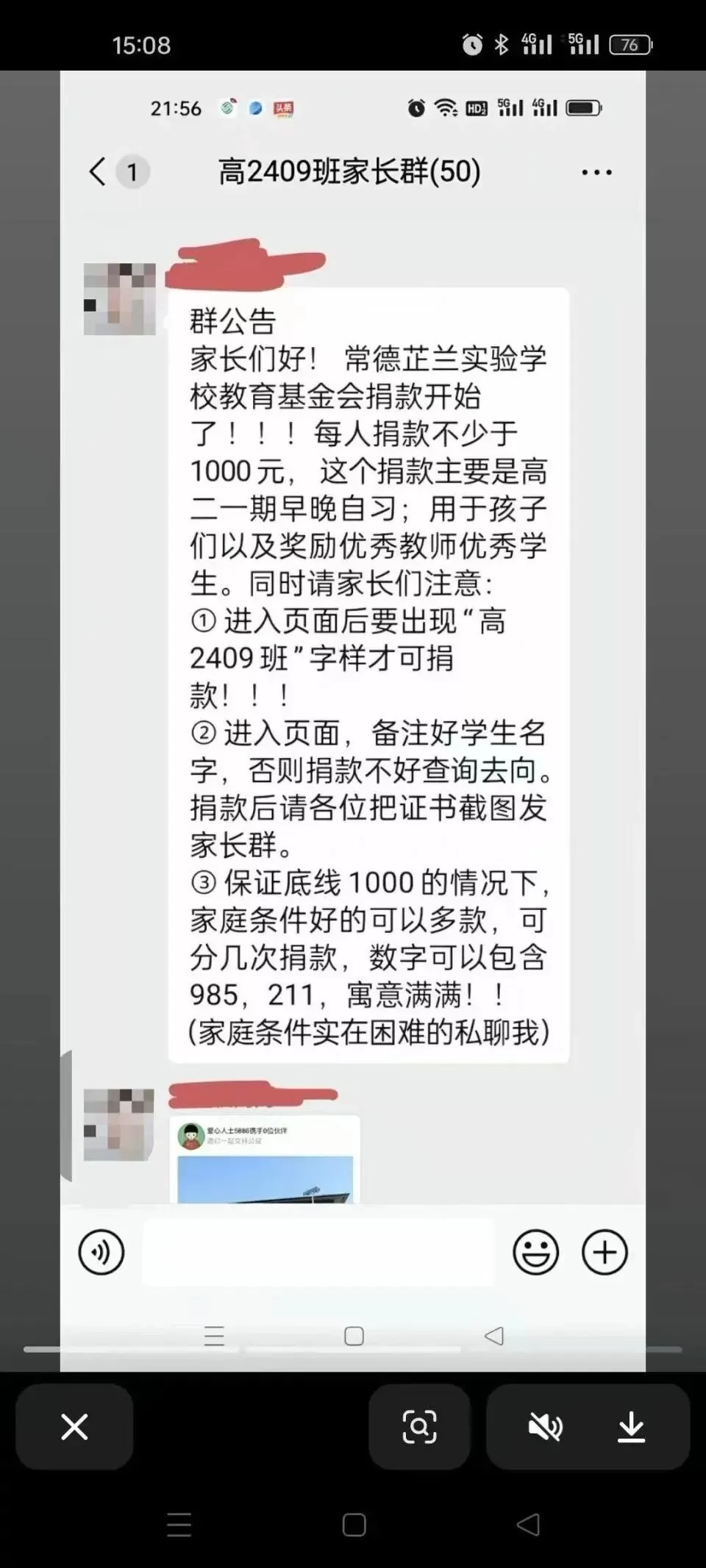Download this media to the phone
The height and width of the screenshot is (1568, 706).
(631, 1427)
